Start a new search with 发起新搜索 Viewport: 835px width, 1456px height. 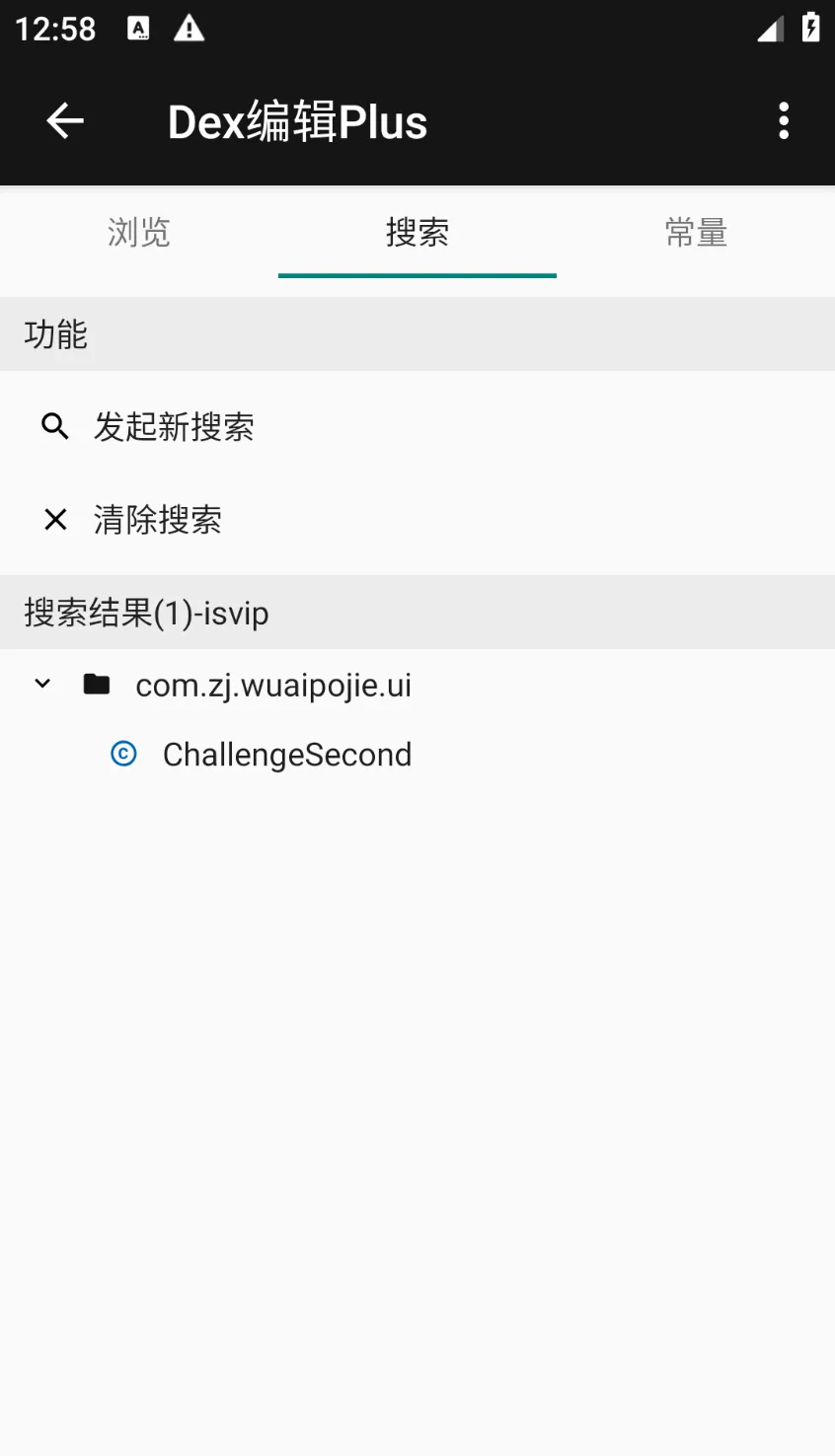coord(174,427)
